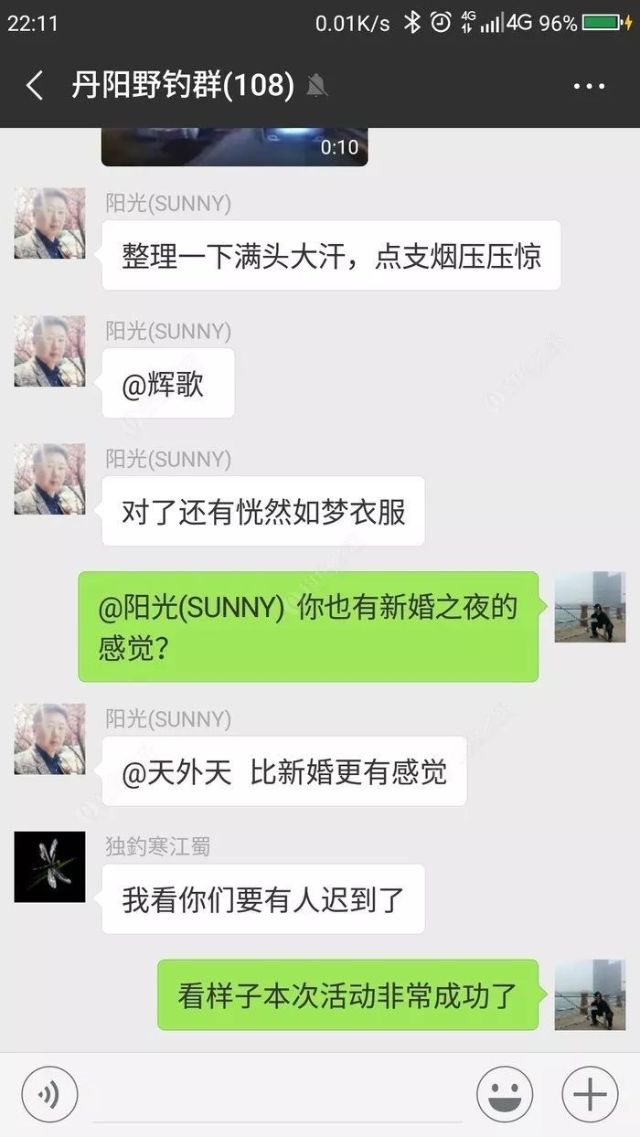Viewport: 640px width, 1137px height.
Task: Tap 阳光(SUNNY) avatar beside 整理一下满头大汗 message
Action: (49, 223)
